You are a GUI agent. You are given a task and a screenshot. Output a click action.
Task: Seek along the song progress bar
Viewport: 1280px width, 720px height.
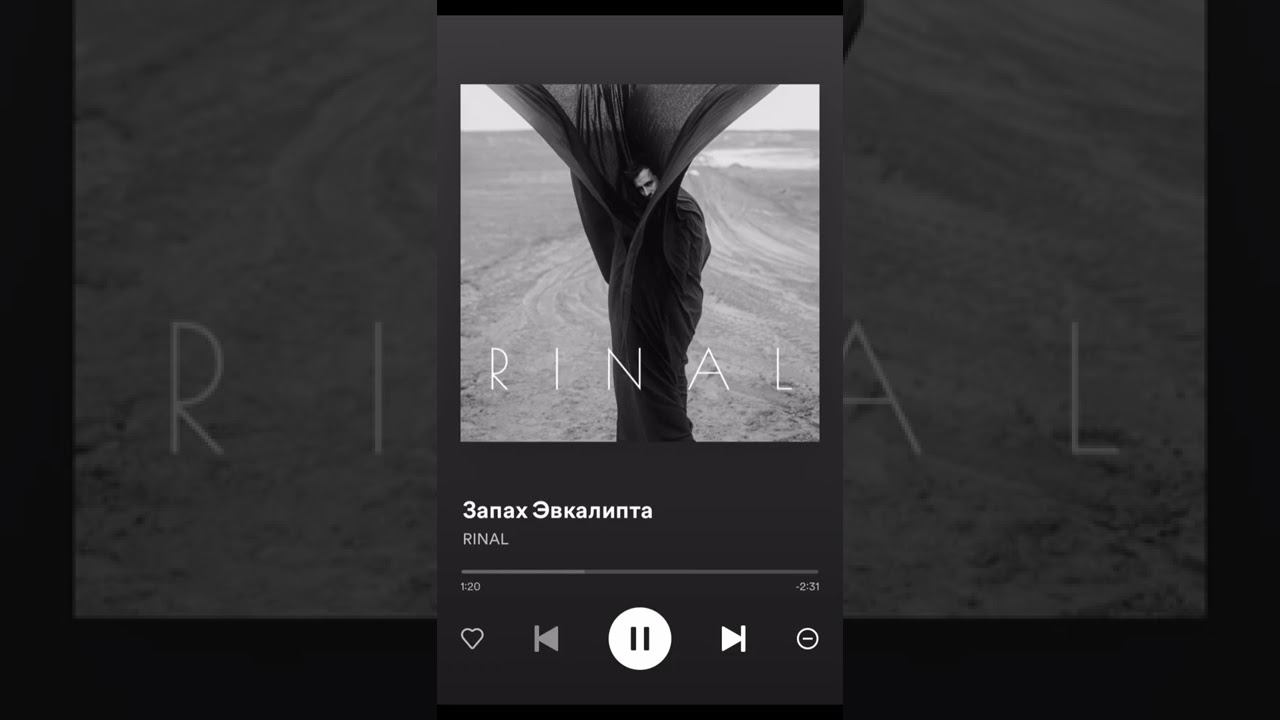pyautogui.click(x=640, y=572)
